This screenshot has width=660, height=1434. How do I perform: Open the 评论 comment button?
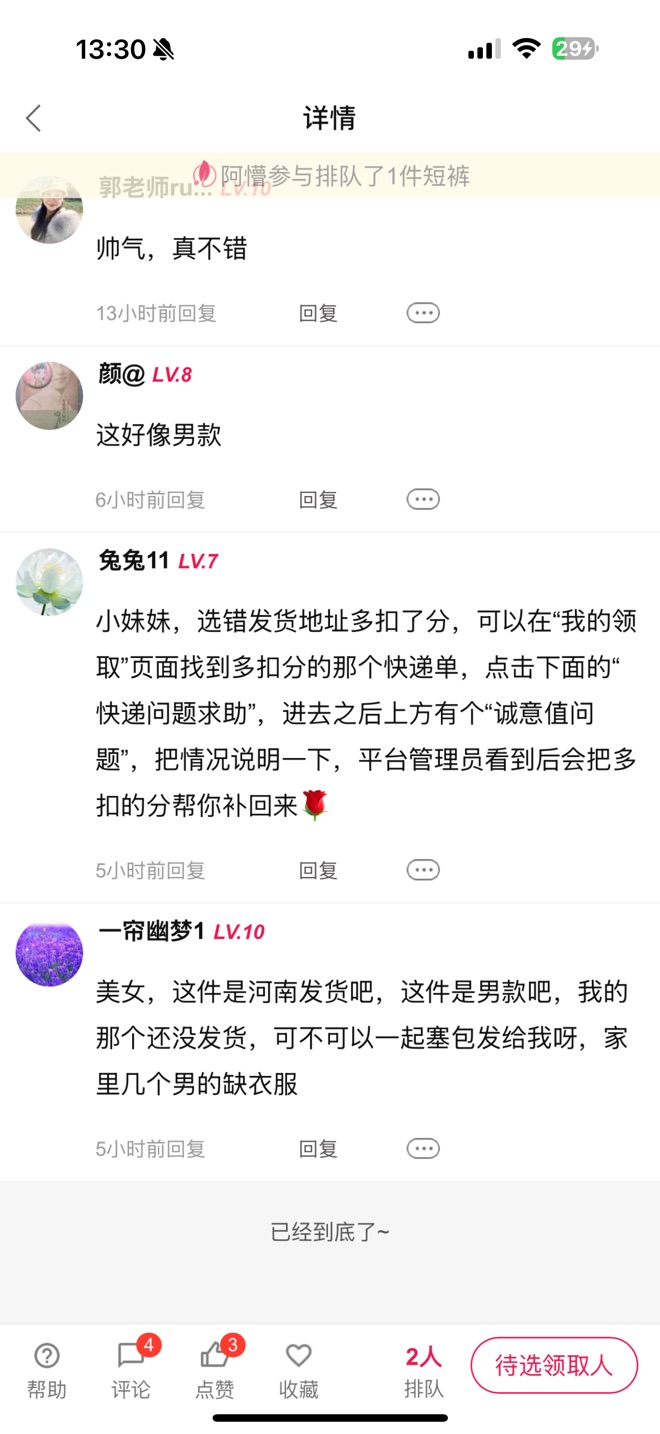[x=132, y=1369]
